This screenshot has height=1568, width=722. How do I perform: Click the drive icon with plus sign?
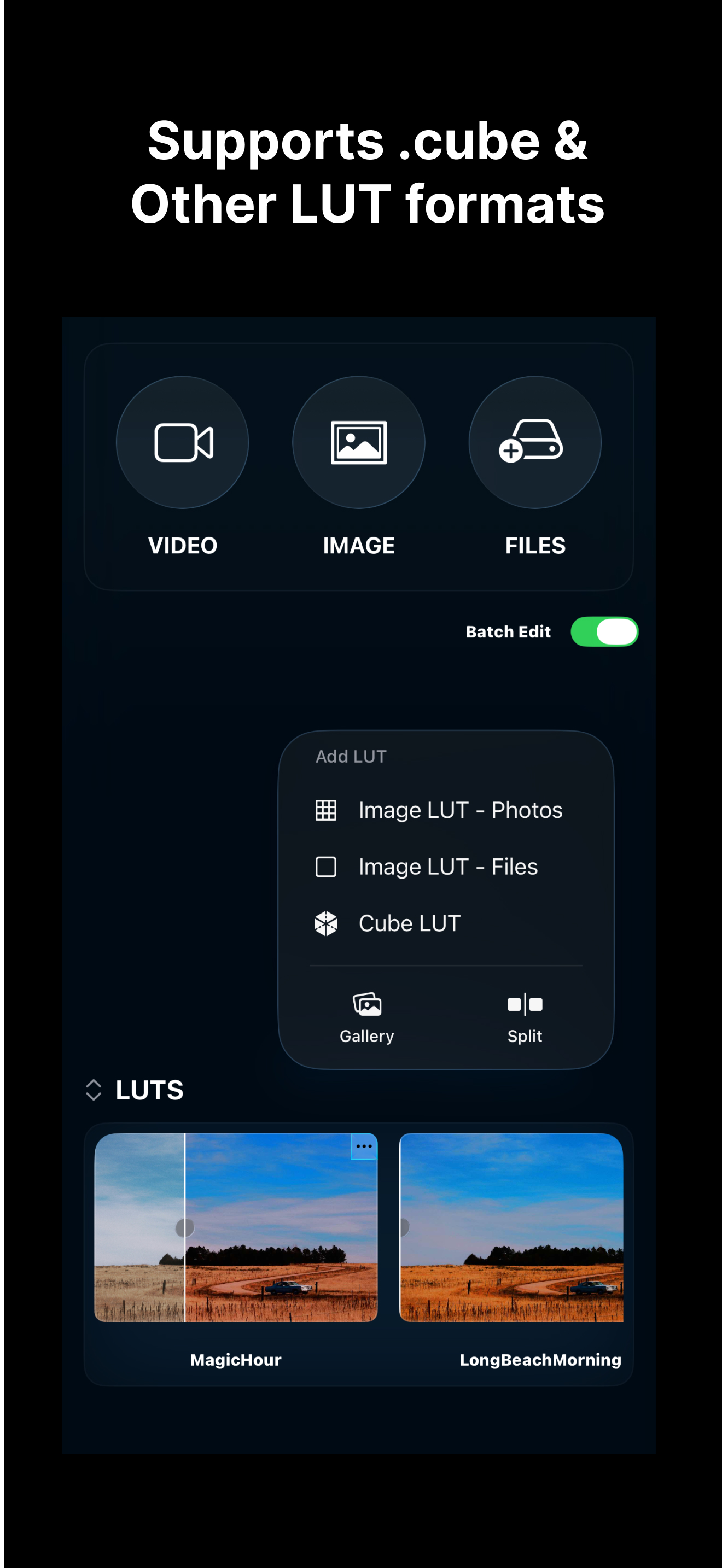click(533, 442)
